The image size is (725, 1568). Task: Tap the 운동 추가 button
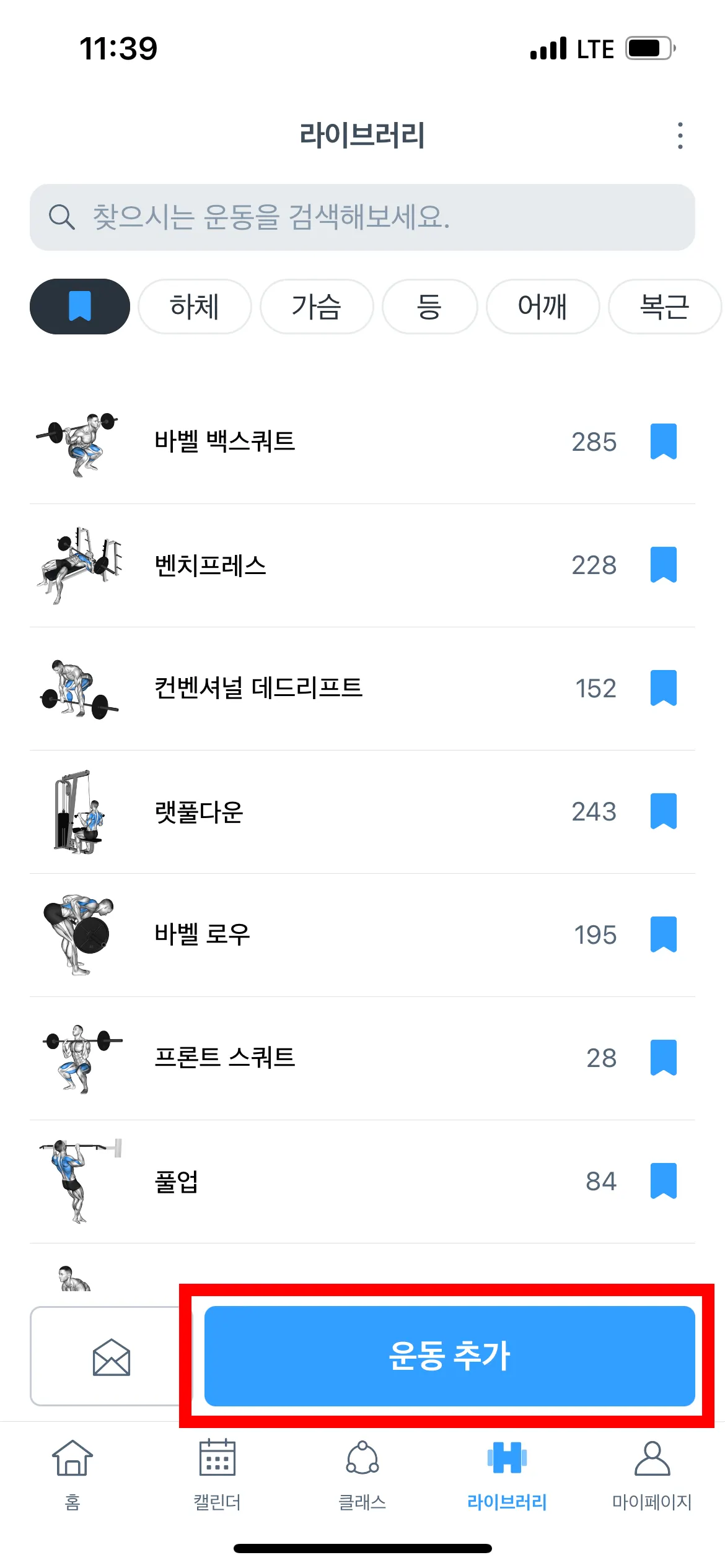(449, 1356)
